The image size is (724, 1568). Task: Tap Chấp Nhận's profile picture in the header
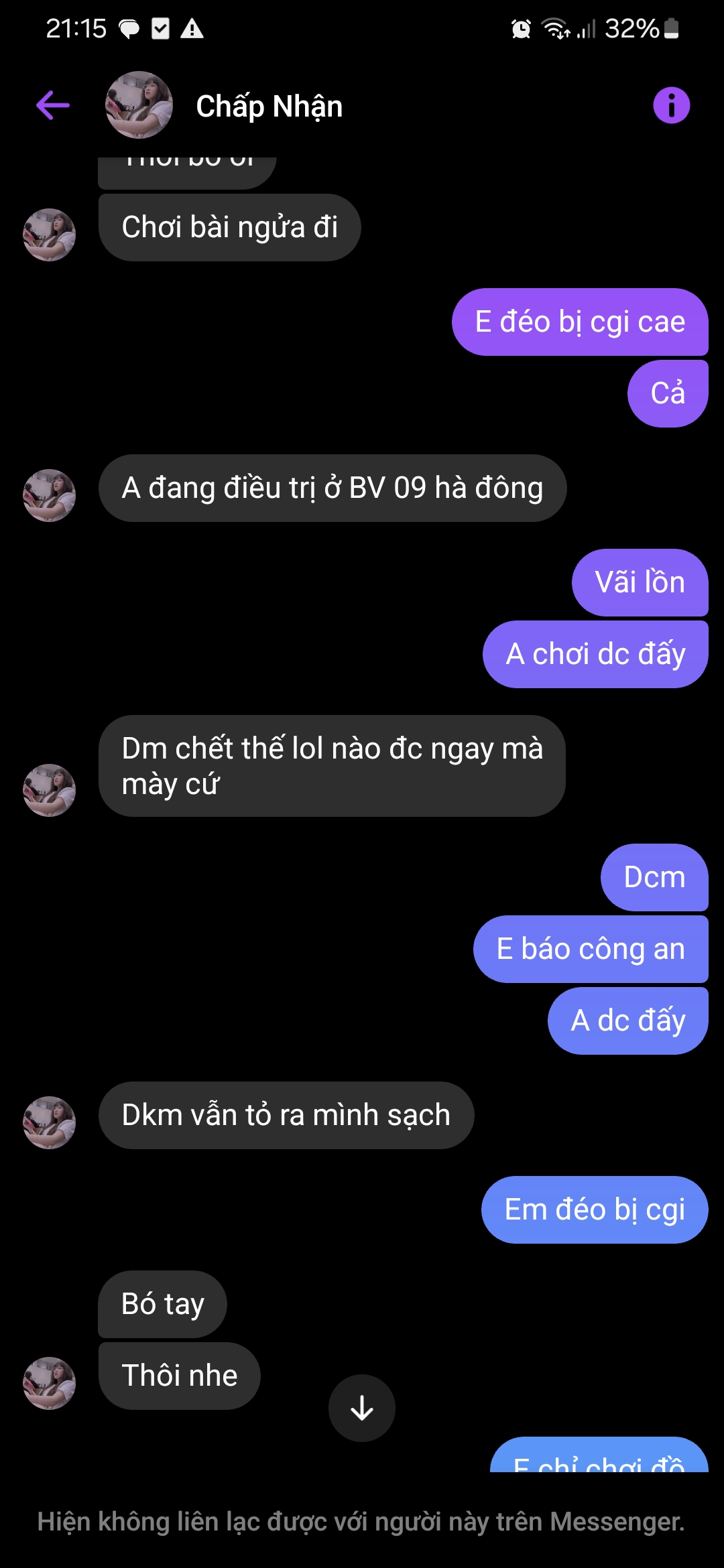[x=139, y=105]
